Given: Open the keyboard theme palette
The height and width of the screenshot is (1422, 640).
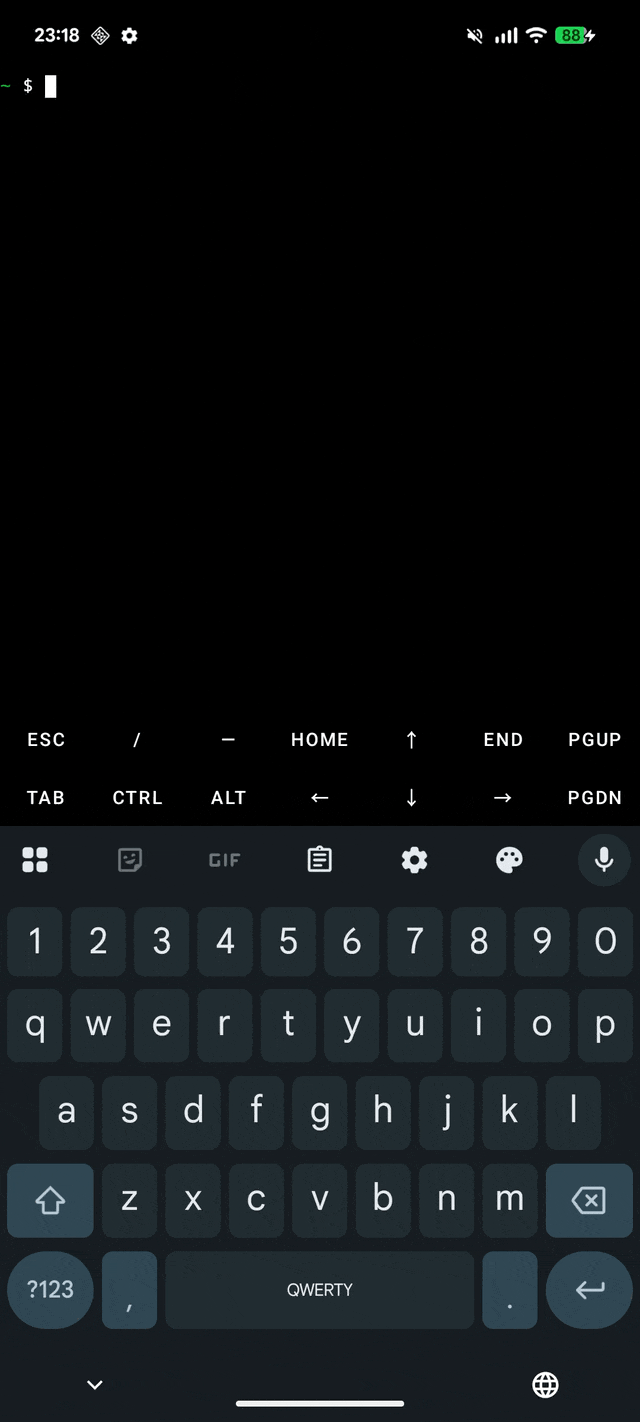Looking at the screenshot, I should (x=509, y=859).
